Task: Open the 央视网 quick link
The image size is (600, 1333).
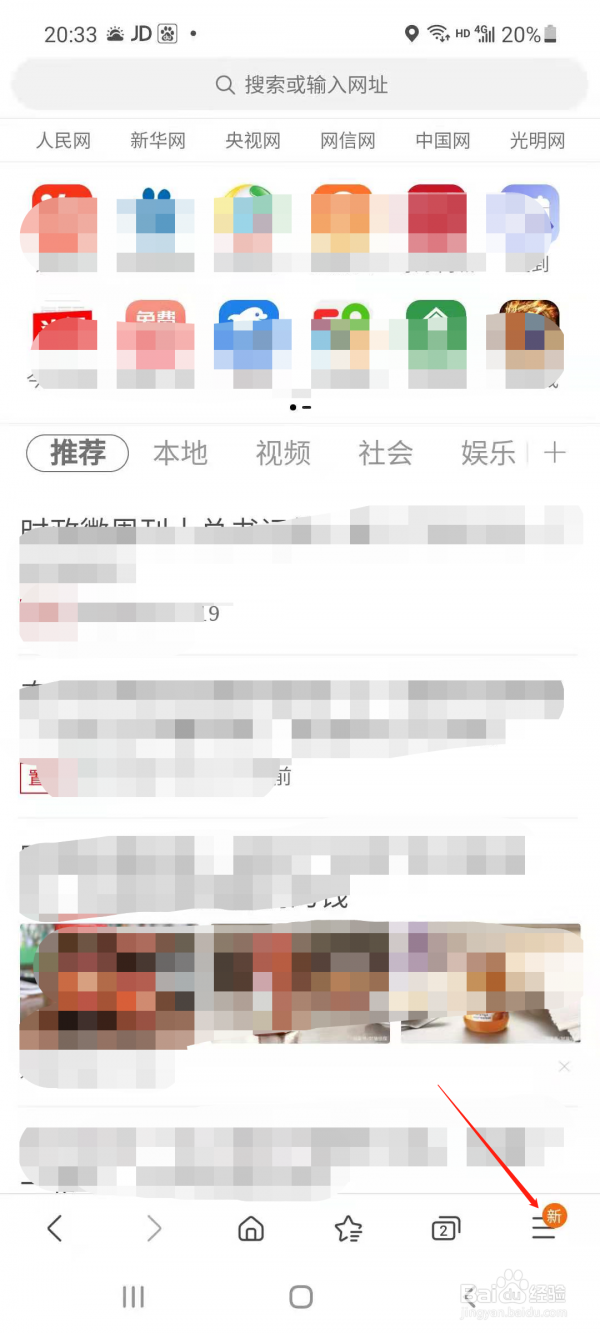Action: [253, 141]
